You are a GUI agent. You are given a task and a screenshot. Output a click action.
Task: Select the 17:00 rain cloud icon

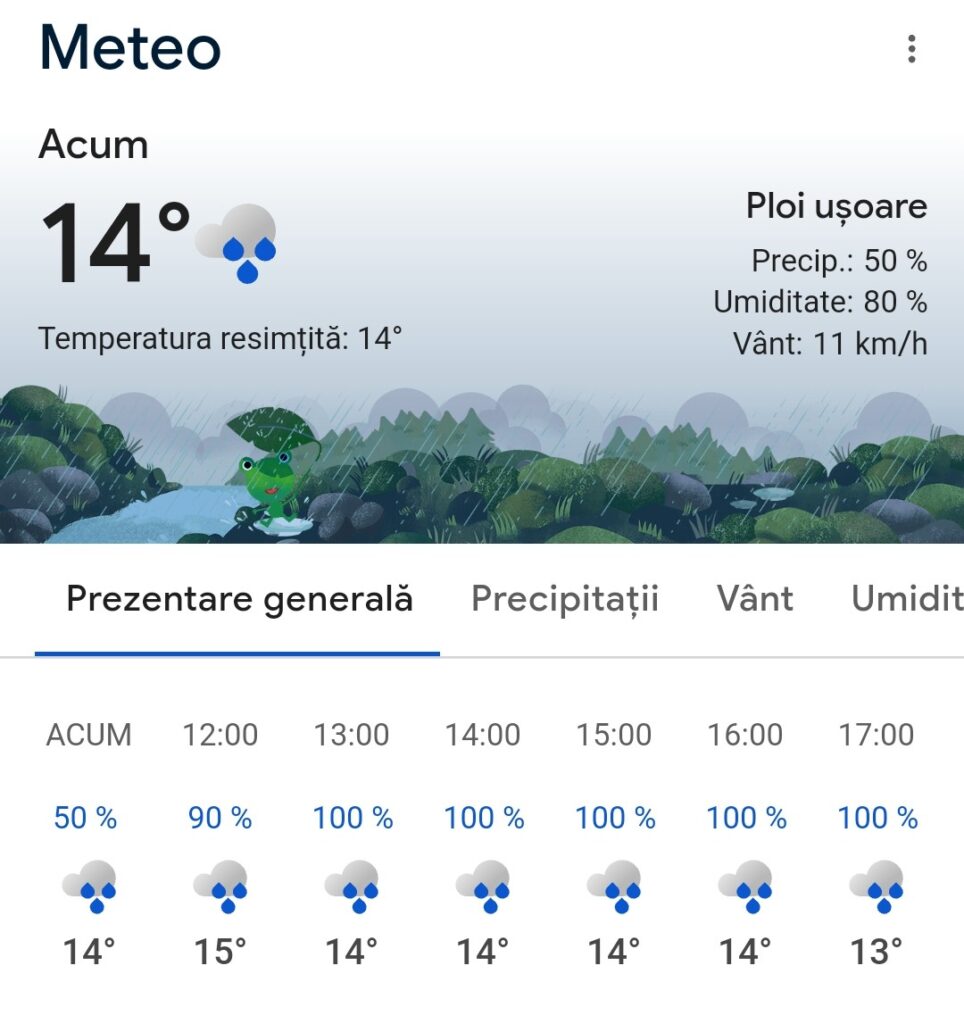[878, 890]
